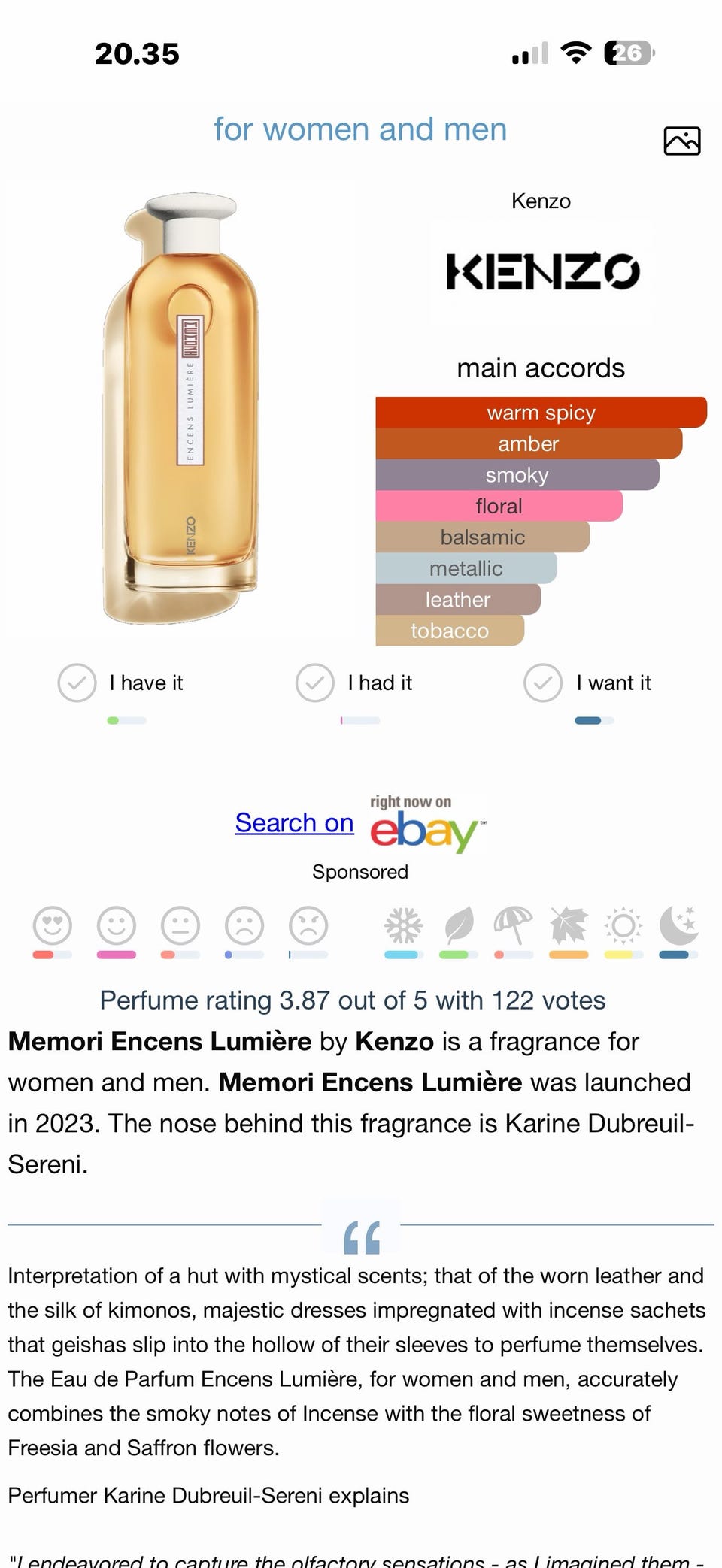Vote with the sad dislike face
Image resolution: width=722 pixels, height=1568 pixels.
(x=244, y=925)
